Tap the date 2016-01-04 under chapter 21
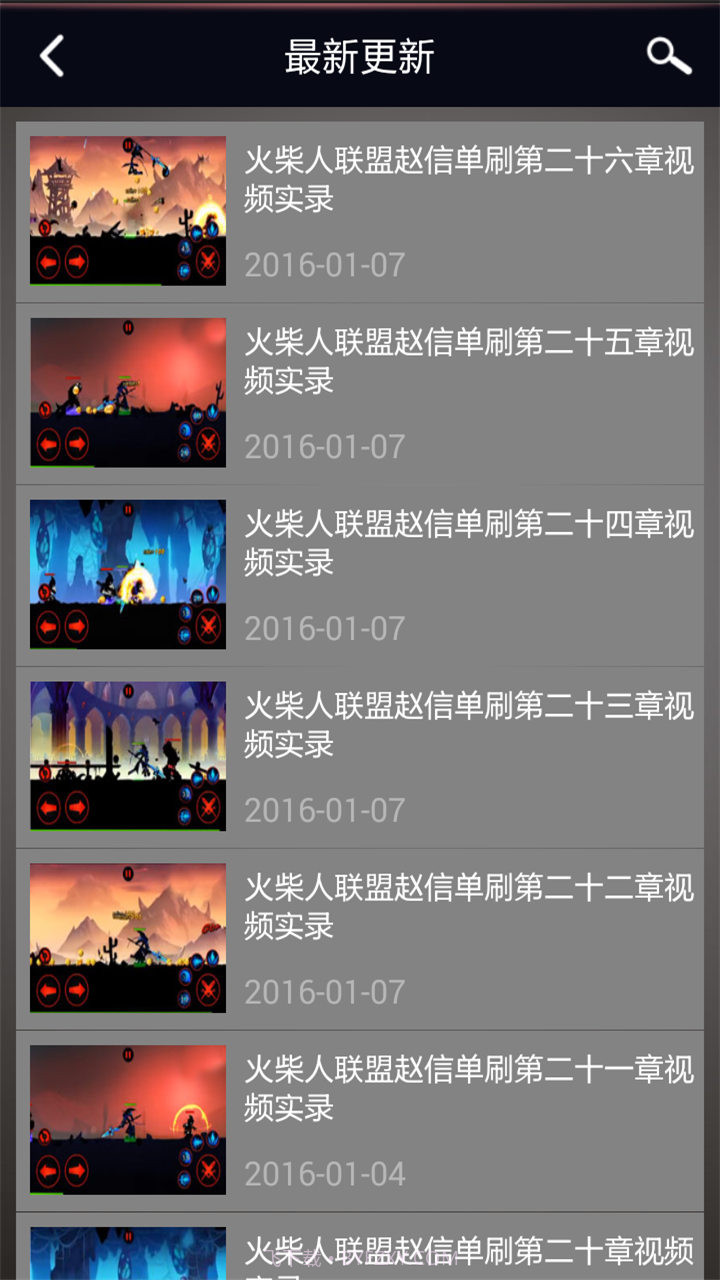 325,1173
